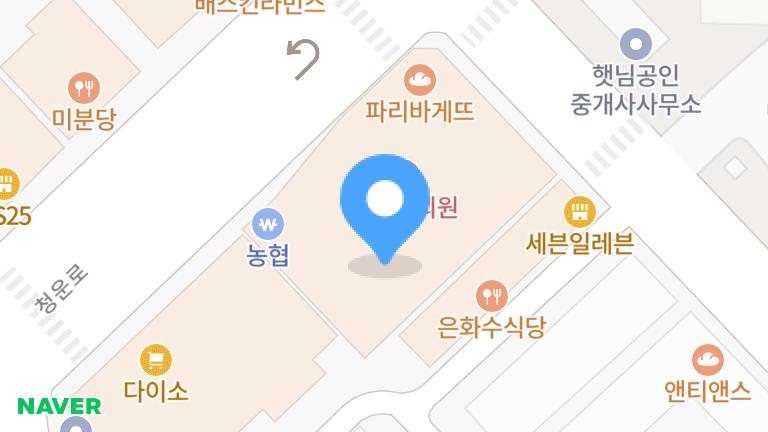Select the 햇님공인중개사사무소 marker
This screenshot has width=768, height=432.
click(636, 45)
